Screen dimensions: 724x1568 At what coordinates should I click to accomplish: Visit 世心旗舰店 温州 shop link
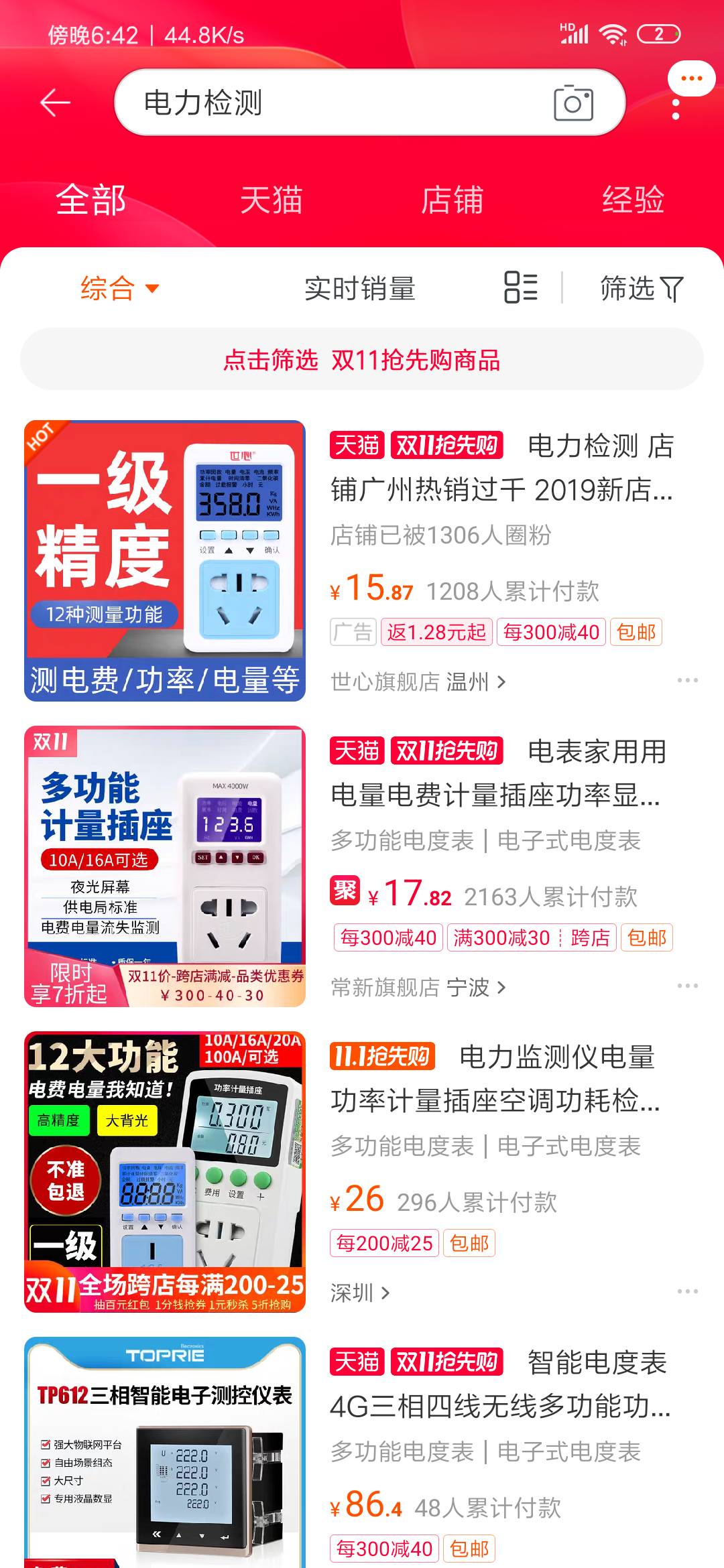pyautogui.click(x=418, y=681)
